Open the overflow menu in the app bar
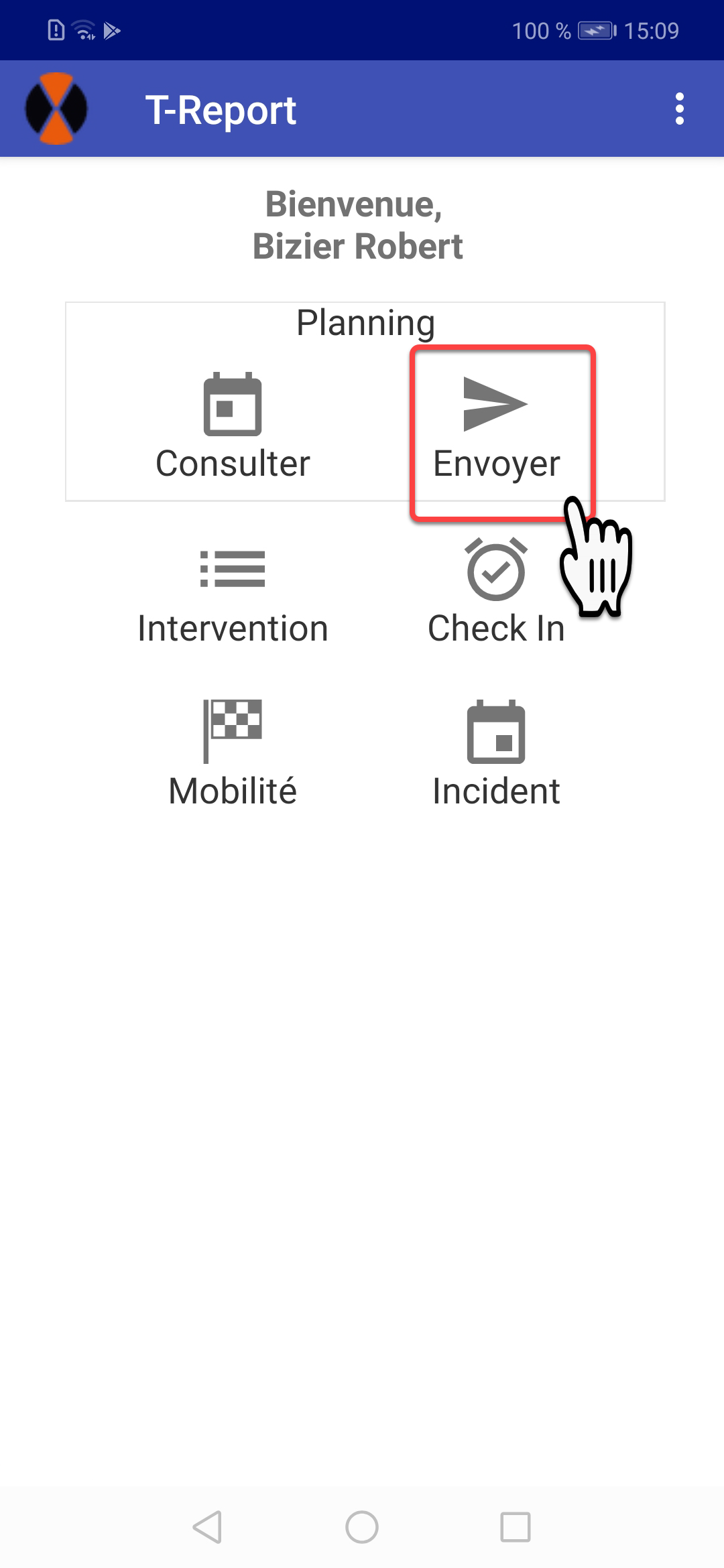724x1568 pixels. pos(679,109)
